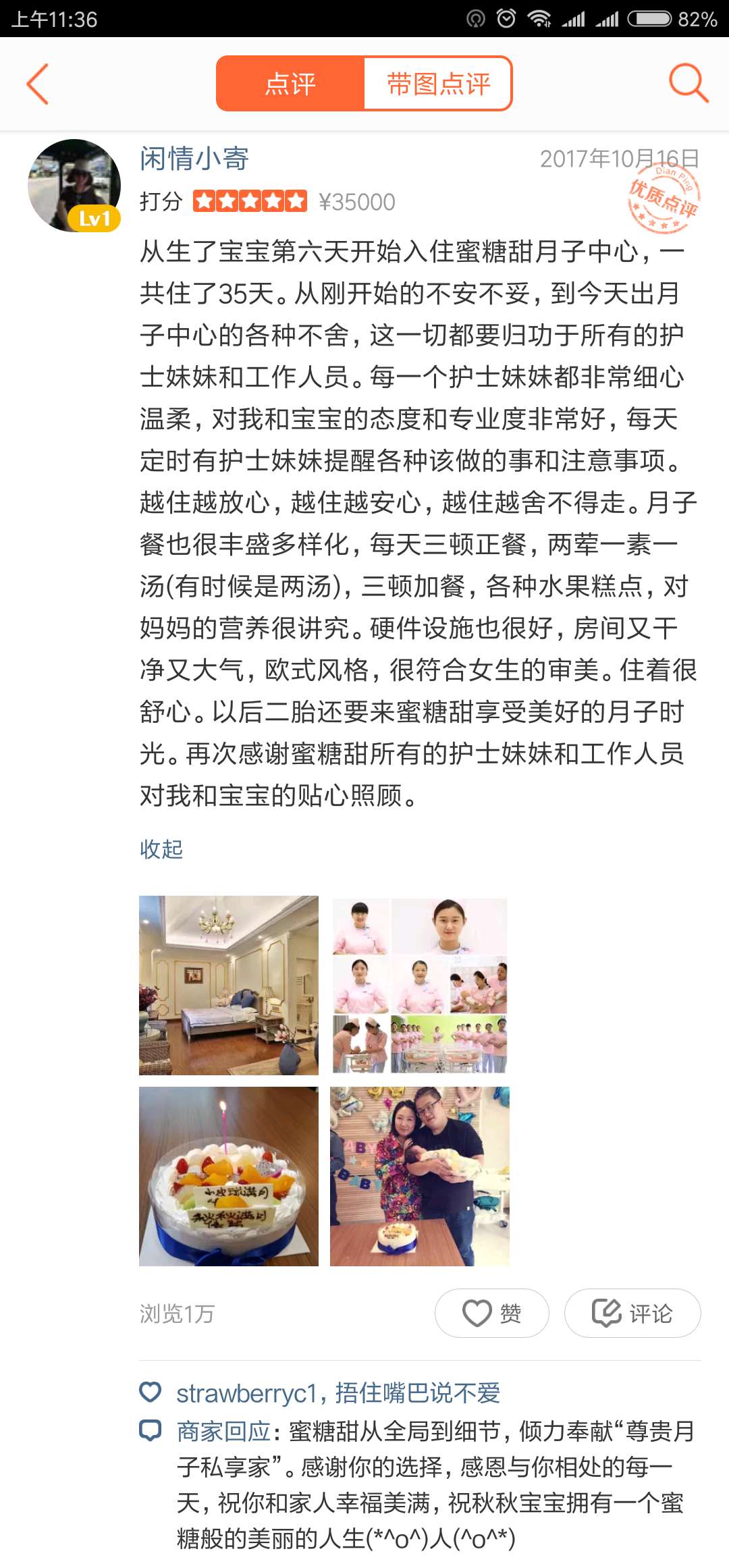Open the search magnifier icon

tap(688, 84)
